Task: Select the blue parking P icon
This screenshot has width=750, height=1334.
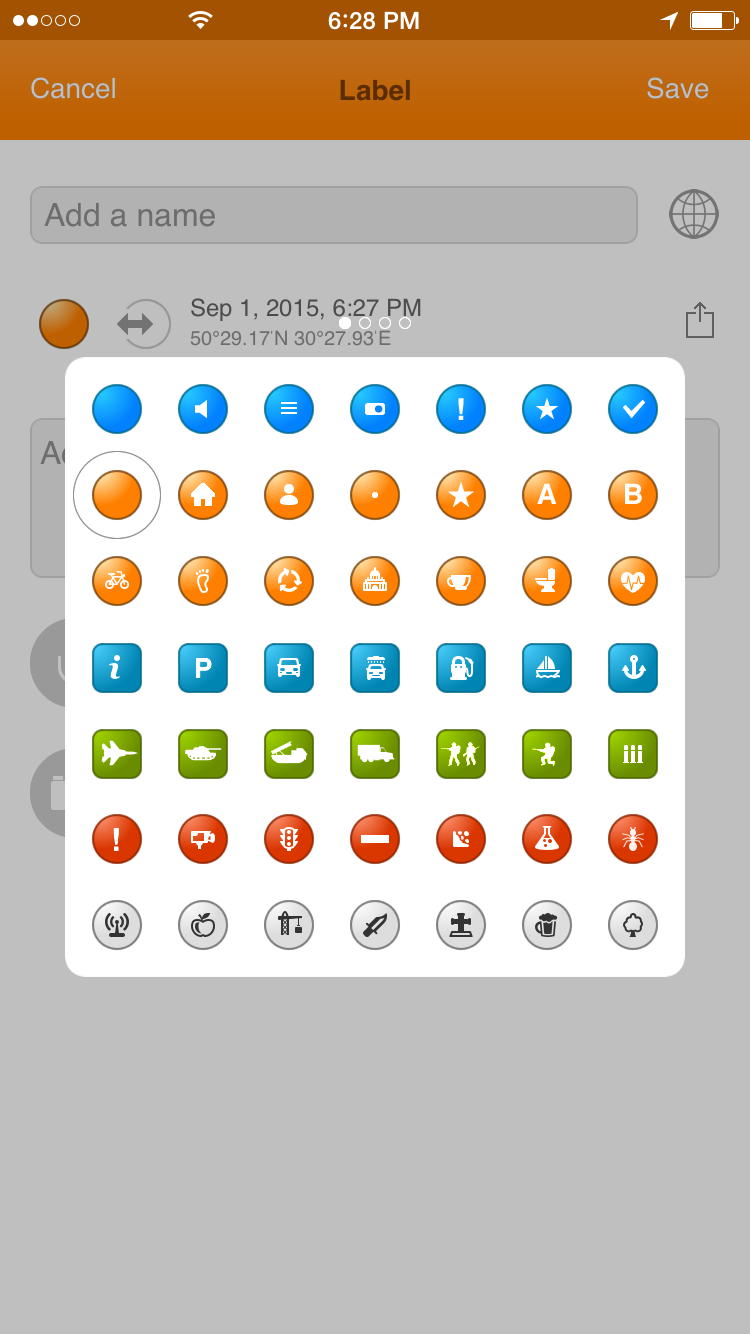Action: tap(203, 668)
